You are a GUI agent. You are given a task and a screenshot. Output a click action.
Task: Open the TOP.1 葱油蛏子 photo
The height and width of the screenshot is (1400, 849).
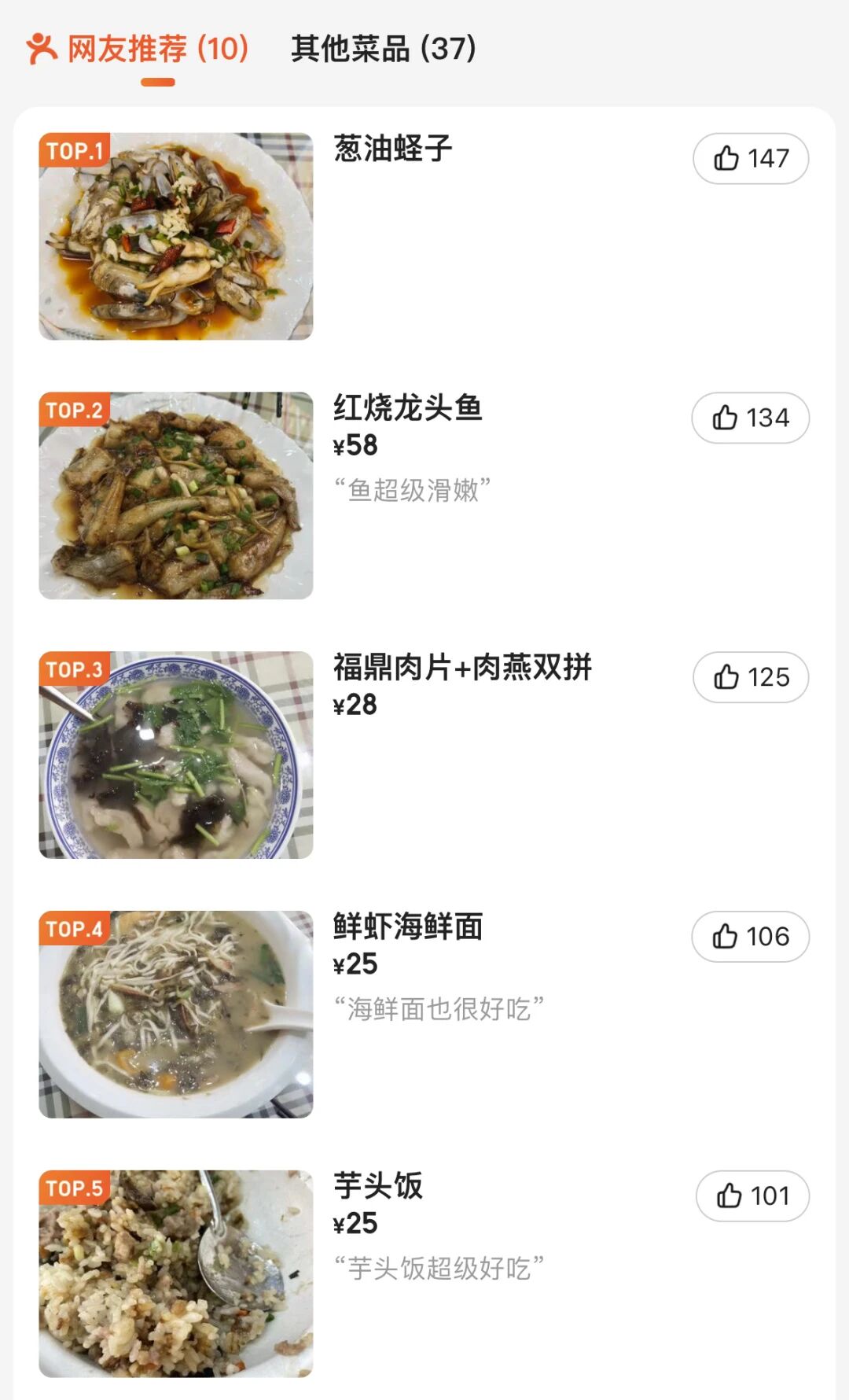point(176,237)
